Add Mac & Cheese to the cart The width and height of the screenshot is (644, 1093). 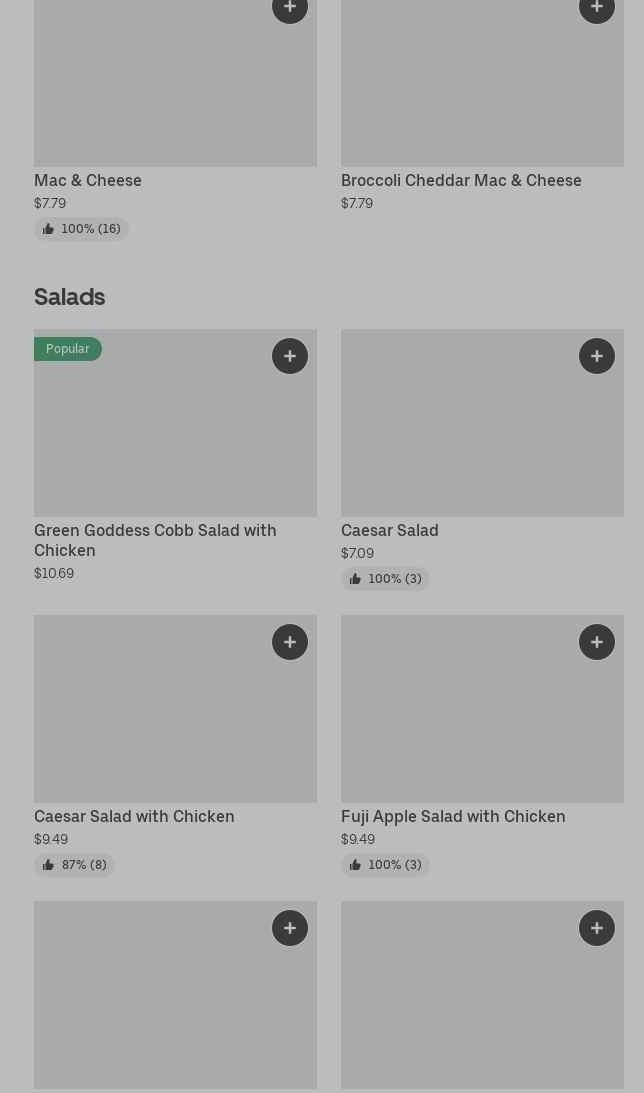point(290,8)
